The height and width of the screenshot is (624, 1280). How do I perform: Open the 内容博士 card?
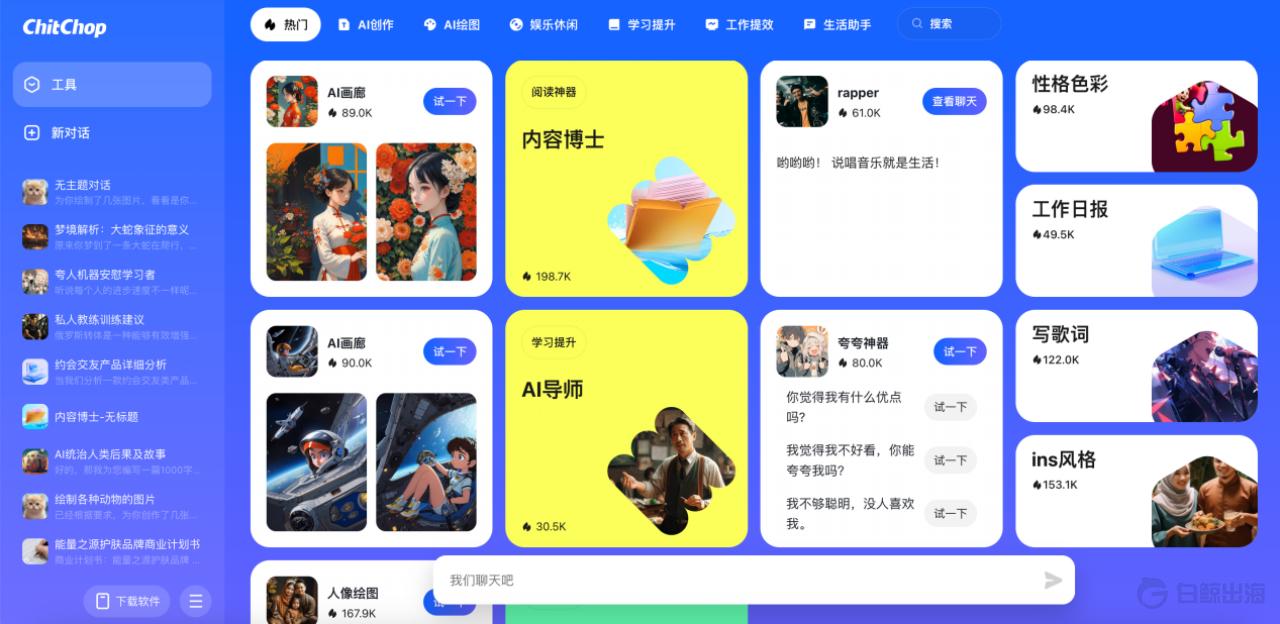[626, 178]
